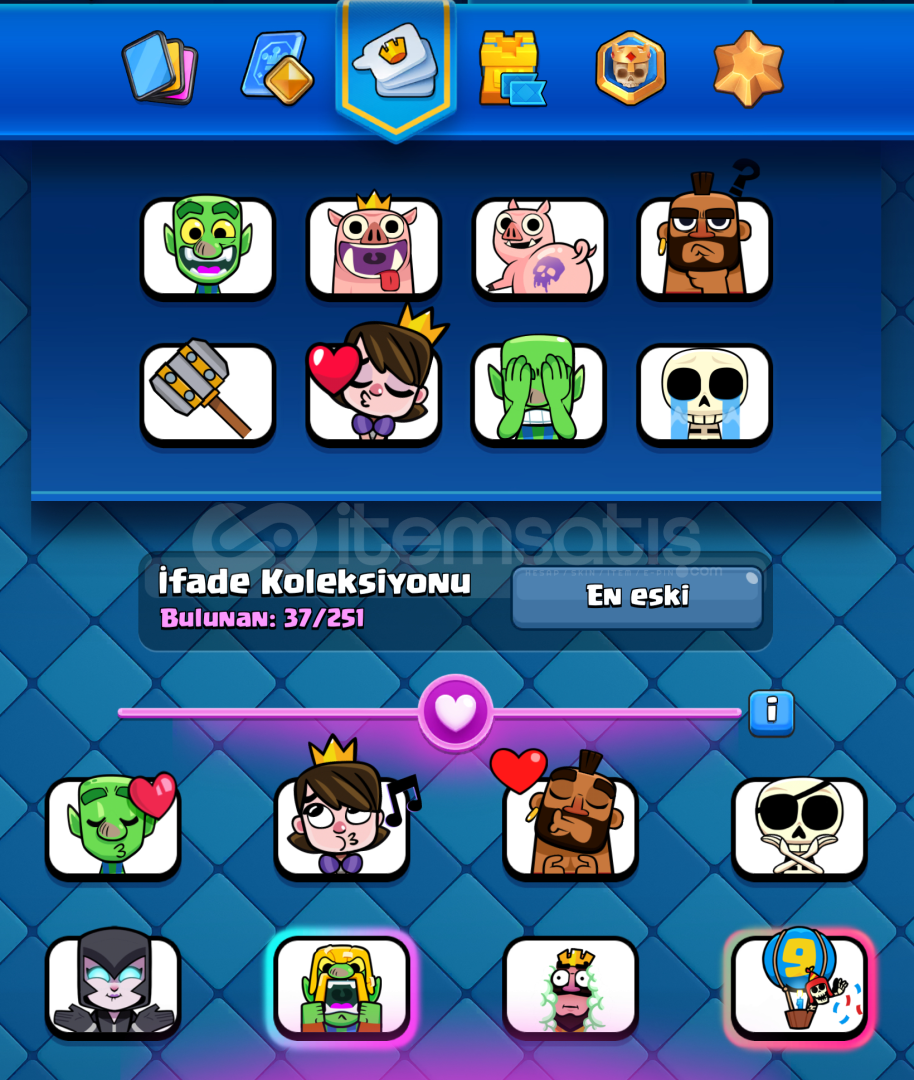Choose the pink pig with skull emote

click(539, 247)
